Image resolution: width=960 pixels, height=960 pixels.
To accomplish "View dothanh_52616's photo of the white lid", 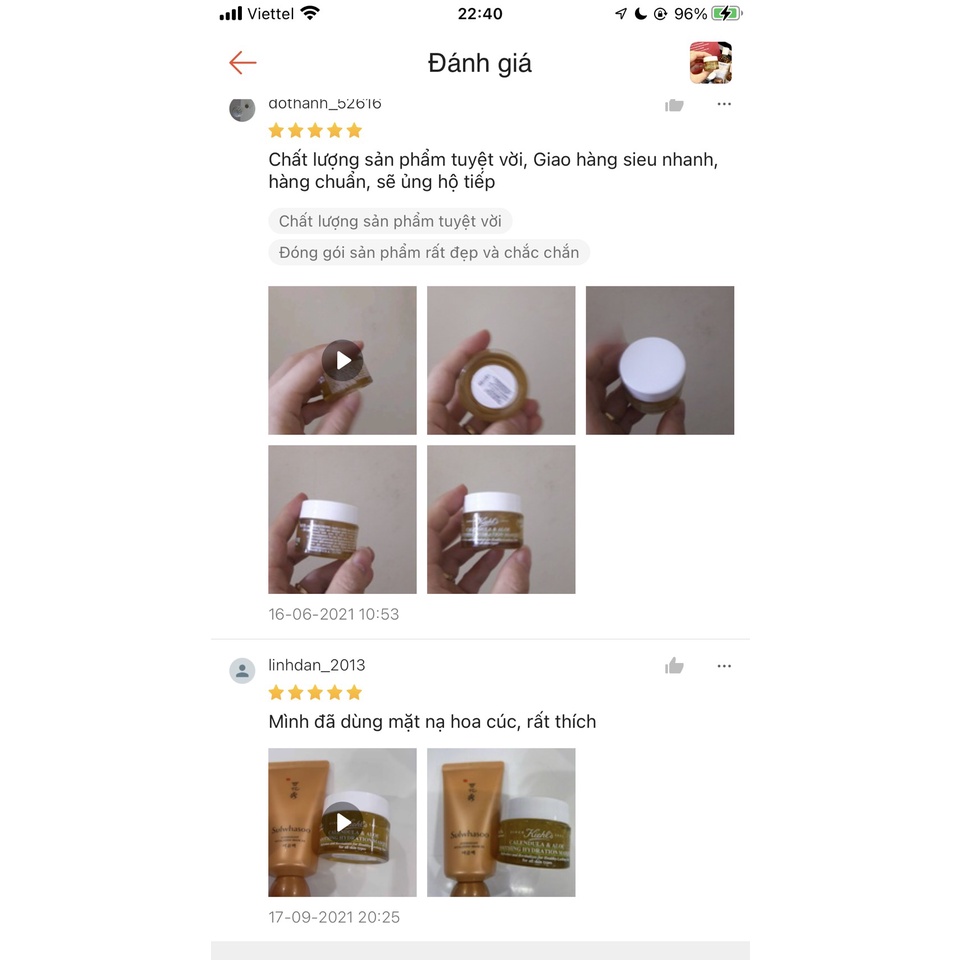I will (659, 360).
